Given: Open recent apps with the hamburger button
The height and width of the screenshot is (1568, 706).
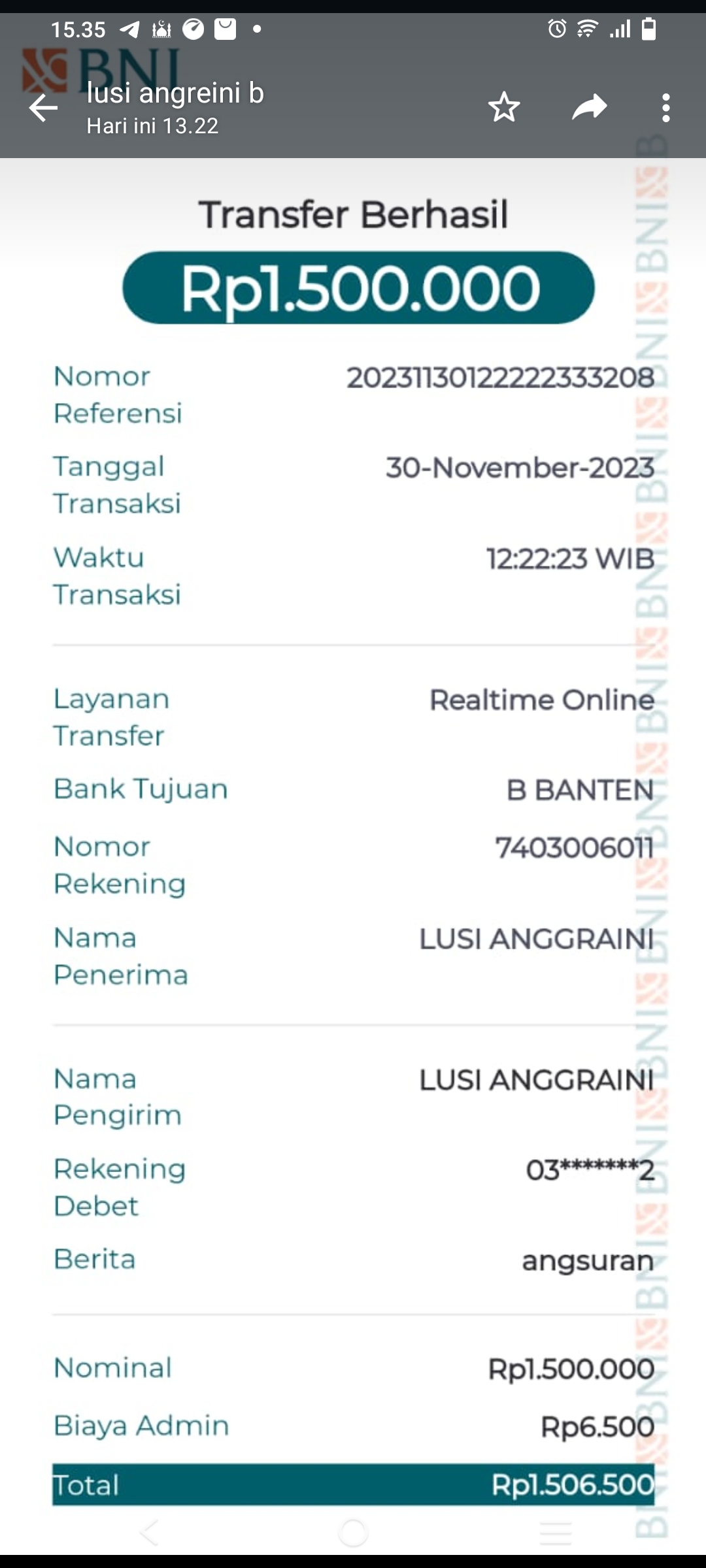Looking at the screenshot, I should point(556,1533).
